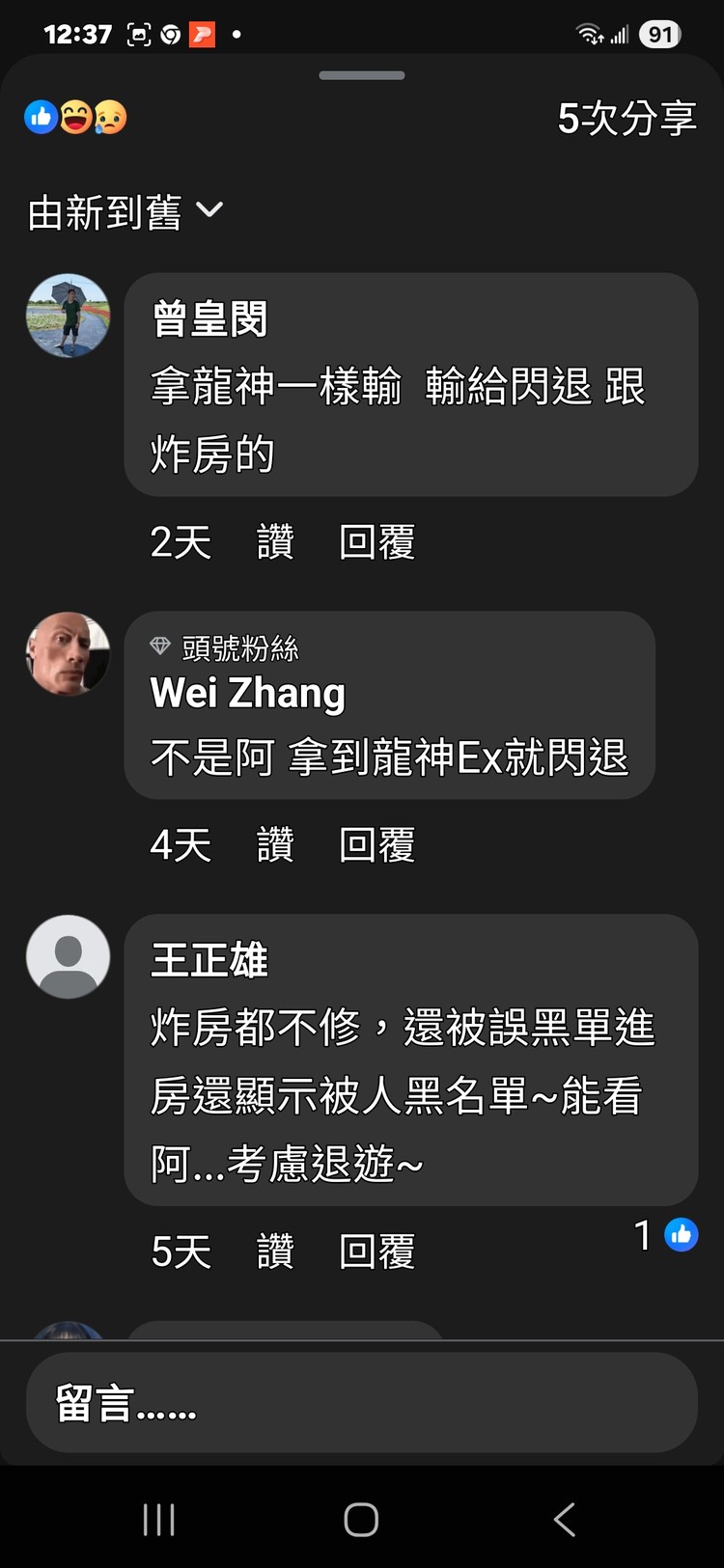Tap the sheet drag handle at top
Viewport: 724px width, 1568px height.
tap(362, 75)
